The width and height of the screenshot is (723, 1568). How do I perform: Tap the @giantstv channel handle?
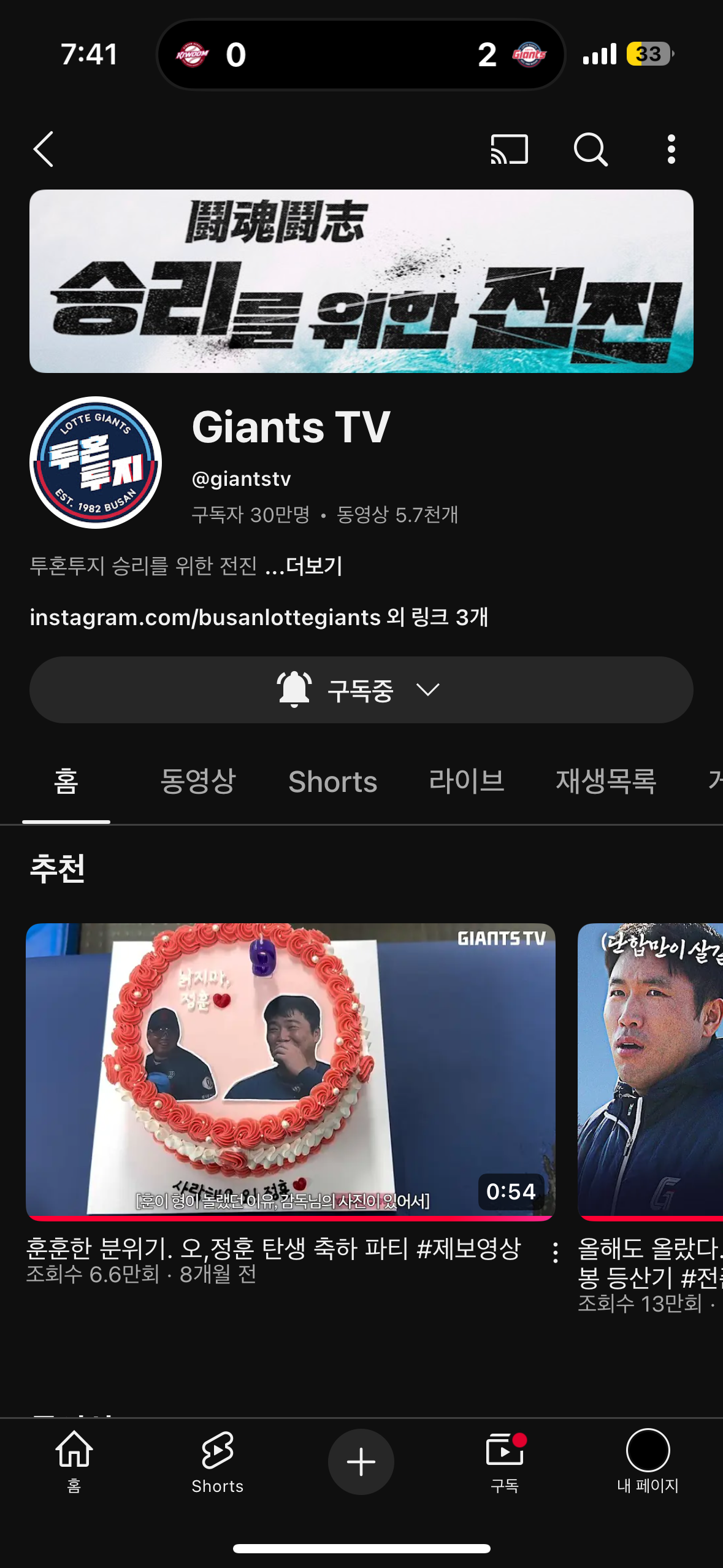pos(243,478)
